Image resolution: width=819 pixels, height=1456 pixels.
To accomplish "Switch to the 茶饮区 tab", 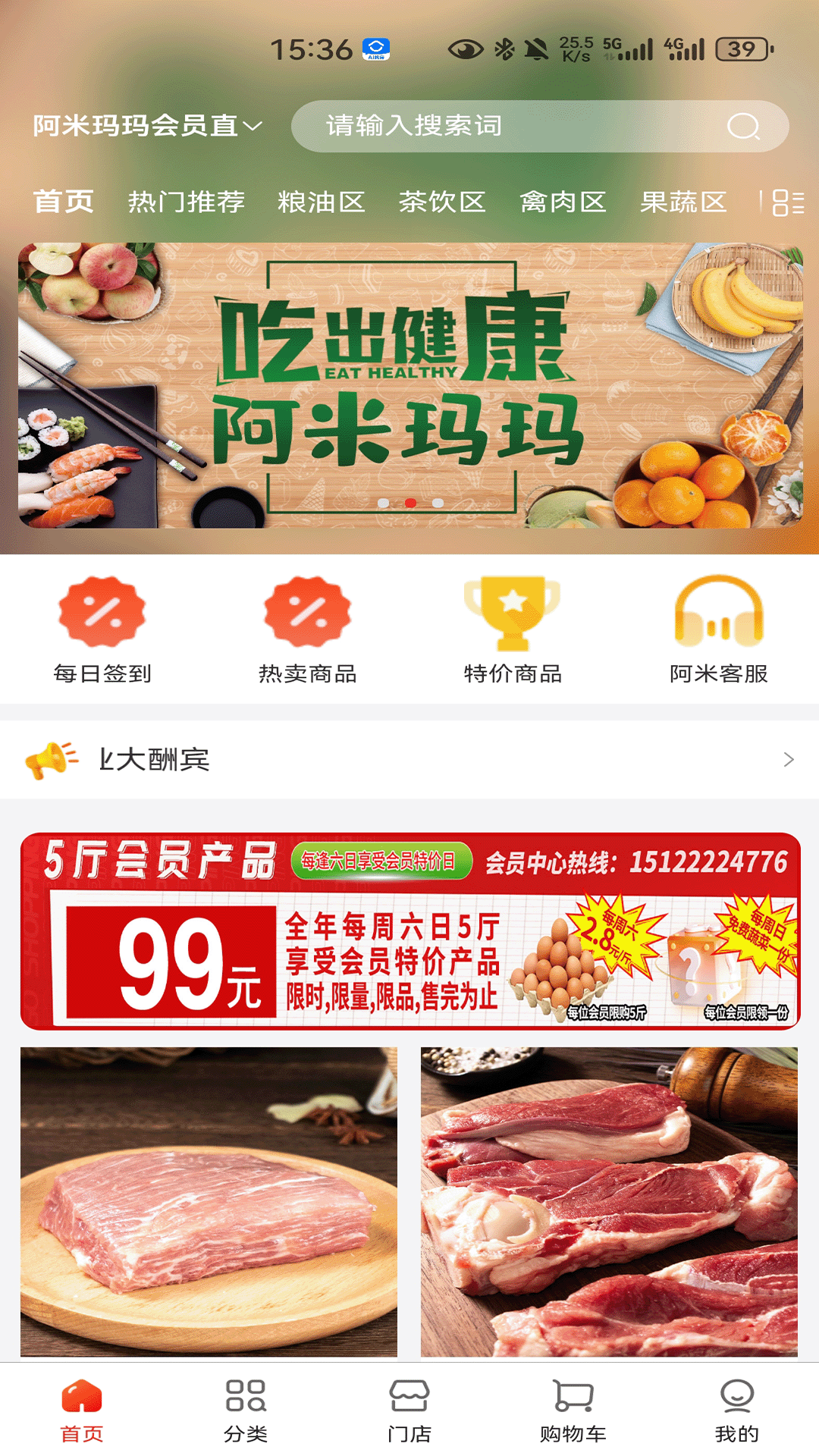I will [442, 202].
